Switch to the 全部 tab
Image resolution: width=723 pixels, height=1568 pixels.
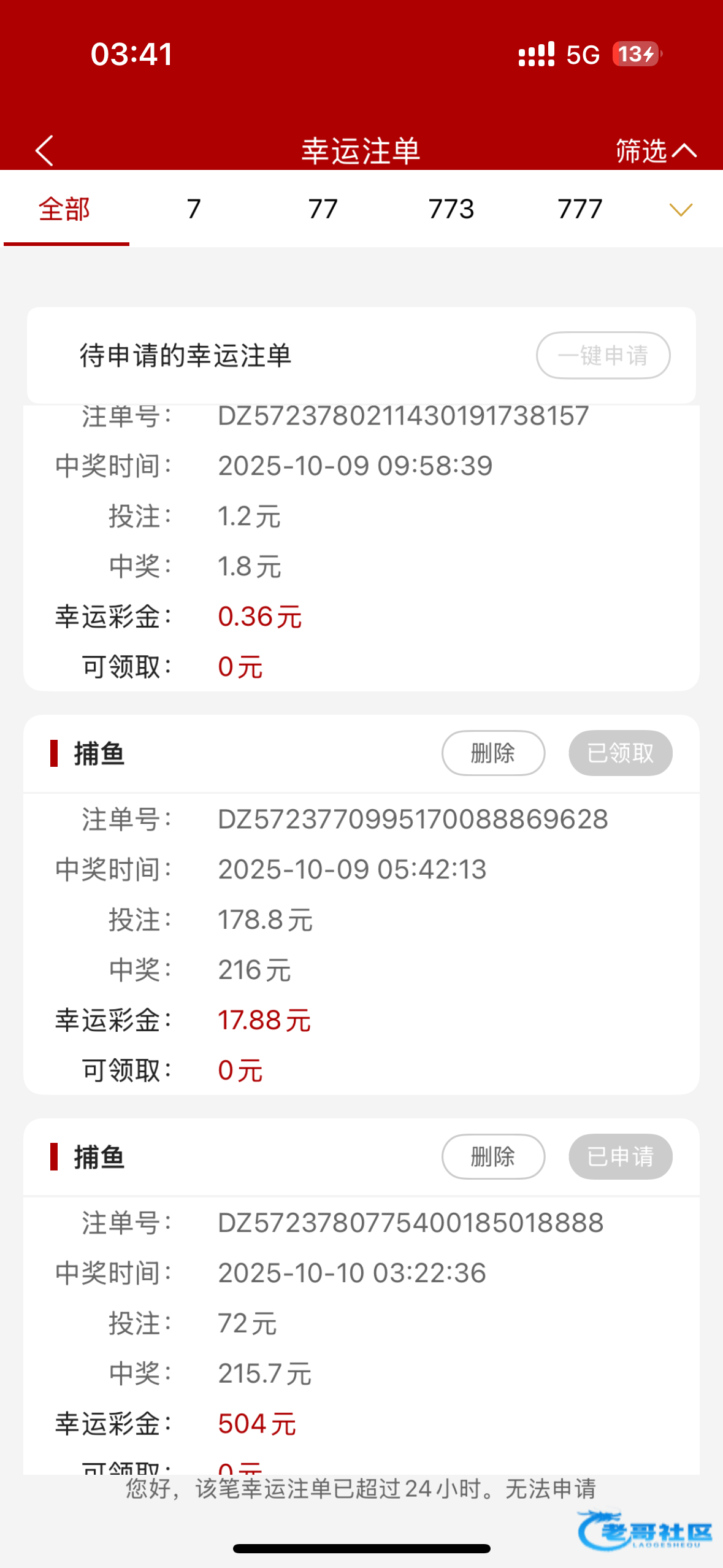coord(65,209)
